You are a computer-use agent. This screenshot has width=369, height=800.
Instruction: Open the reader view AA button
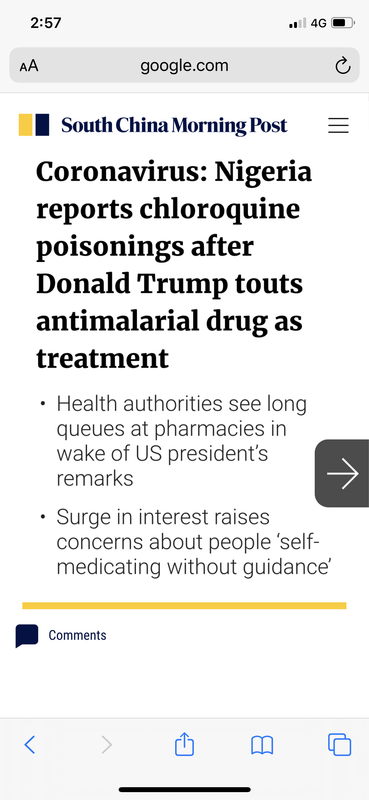point(29,66)
